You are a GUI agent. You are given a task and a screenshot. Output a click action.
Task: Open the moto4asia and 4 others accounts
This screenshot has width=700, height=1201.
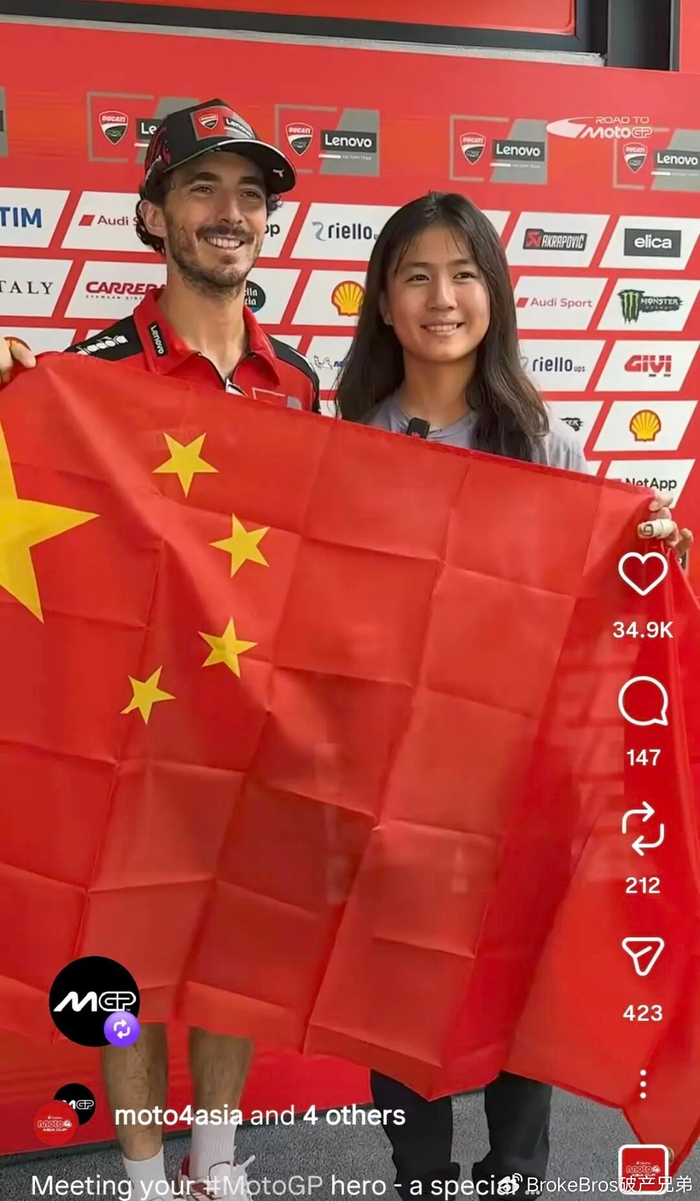260,1116
